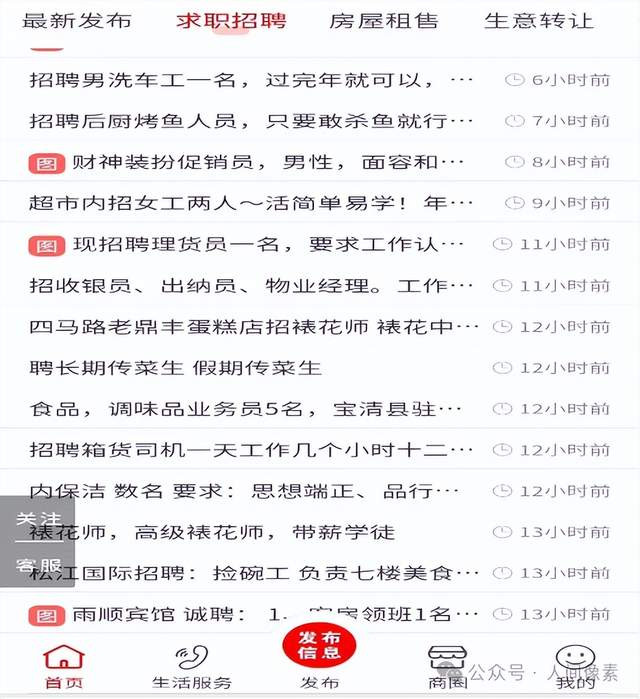
Task: Open the 房屋租售 tab
Action: 384,21
